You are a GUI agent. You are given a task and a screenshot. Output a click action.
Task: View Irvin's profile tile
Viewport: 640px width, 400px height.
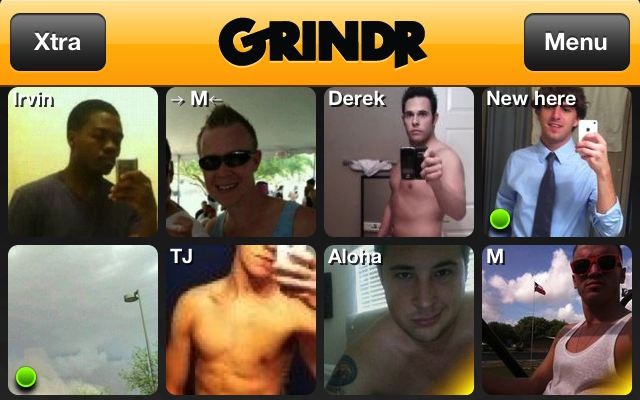[83, 162]
